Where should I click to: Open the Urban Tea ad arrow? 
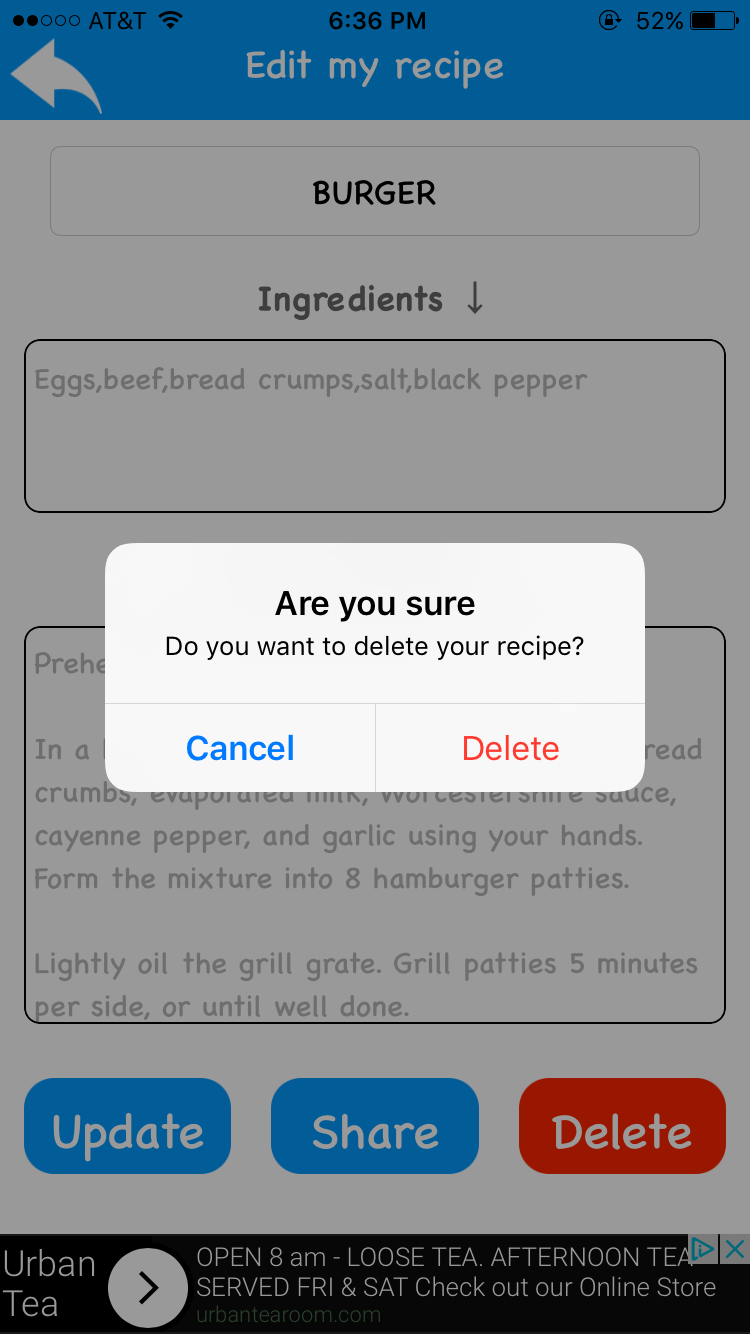148,1289
